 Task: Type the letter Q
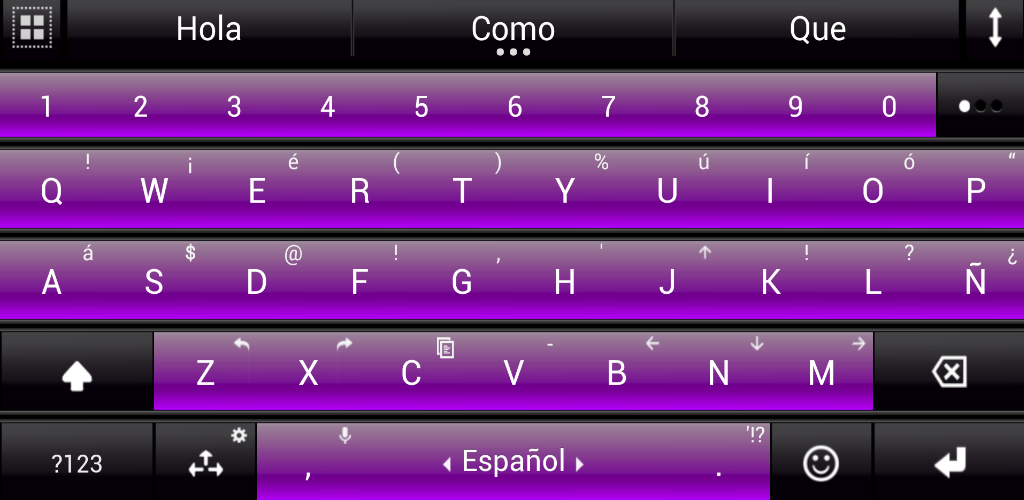(x=51, y=190)
